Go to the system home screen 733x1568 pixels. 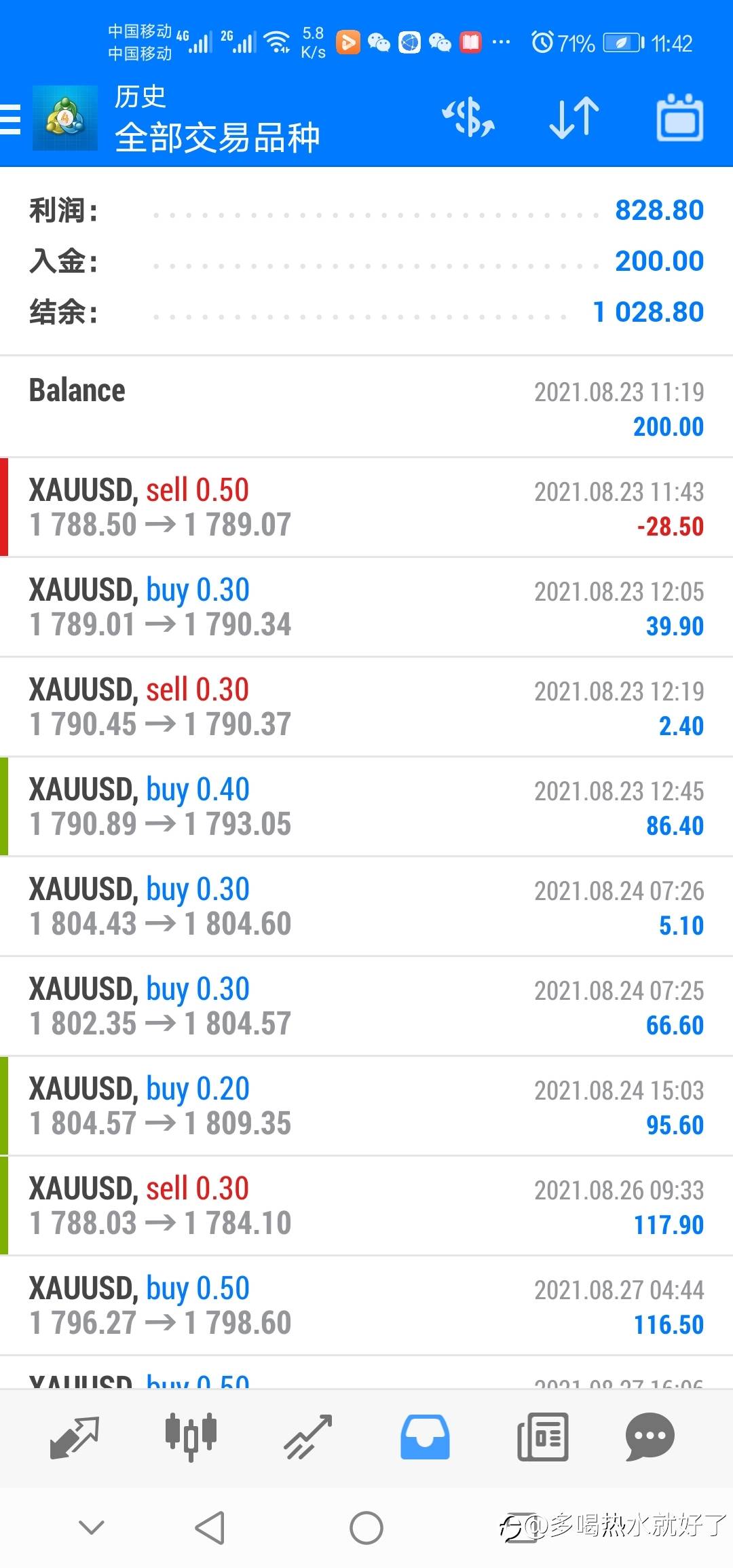tap(366, 1528)
